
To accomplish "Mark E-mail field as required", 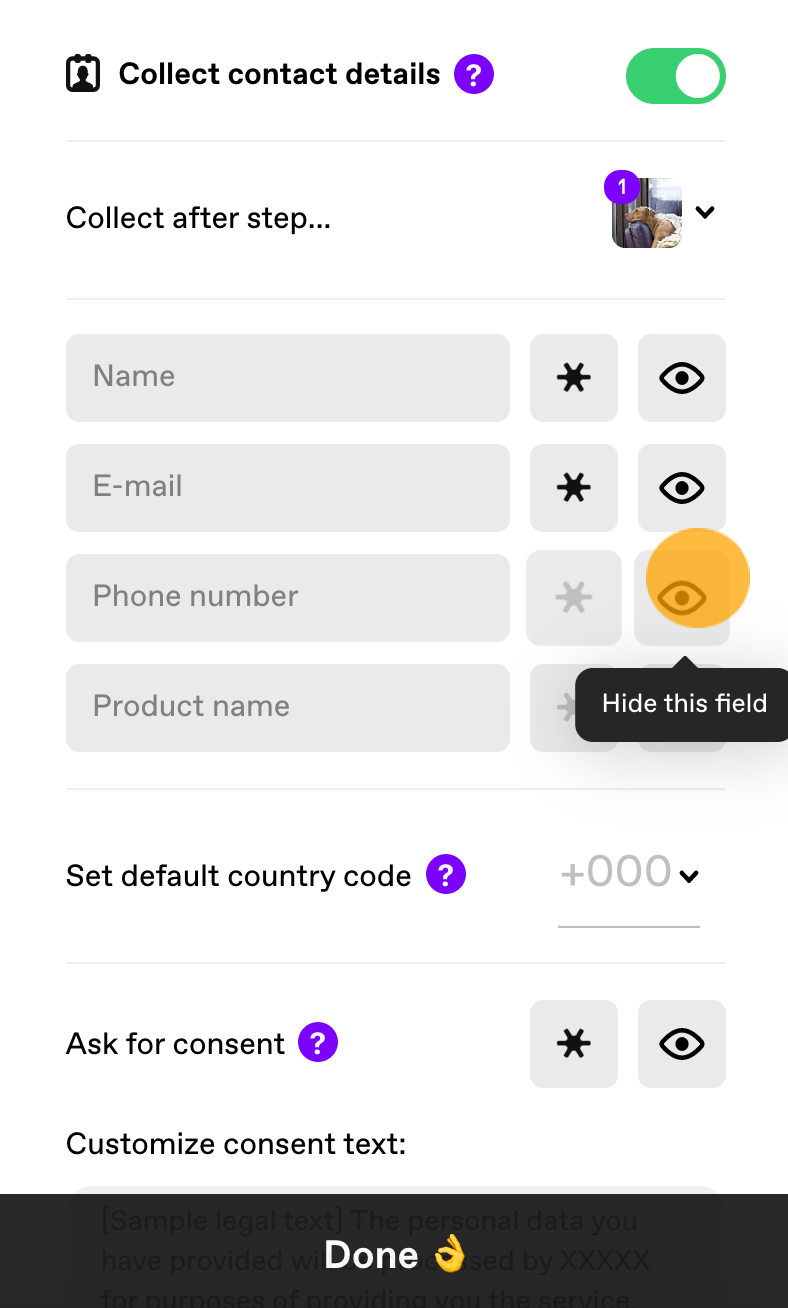I will 574,488.
